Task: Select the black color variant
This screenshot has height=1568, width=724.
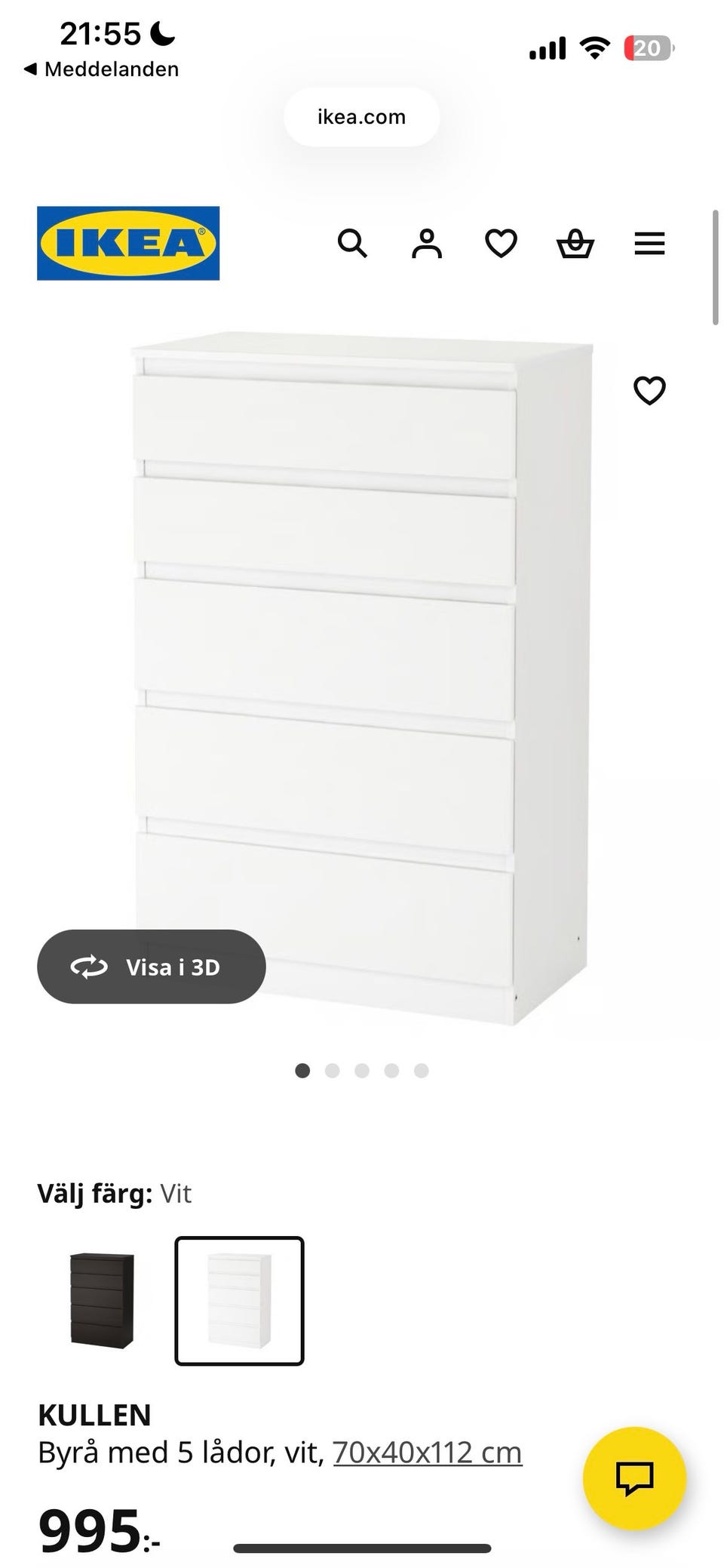Action: [102, 1300]
